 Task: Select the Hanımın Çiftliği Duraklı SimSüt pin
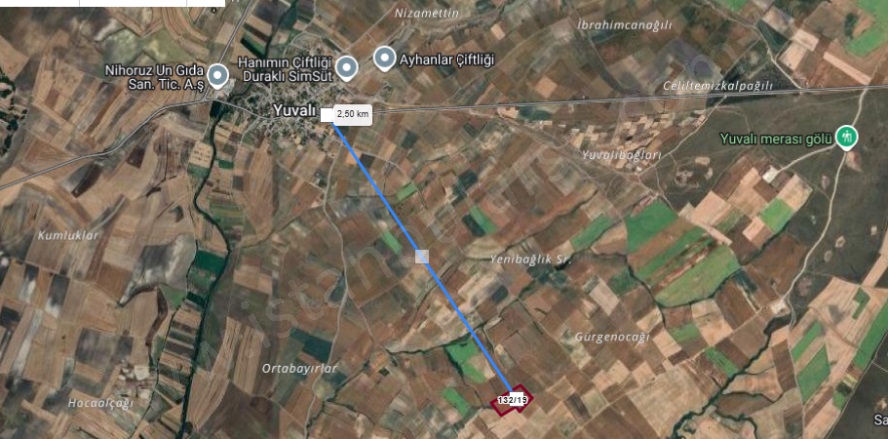[x=346, y=68]
